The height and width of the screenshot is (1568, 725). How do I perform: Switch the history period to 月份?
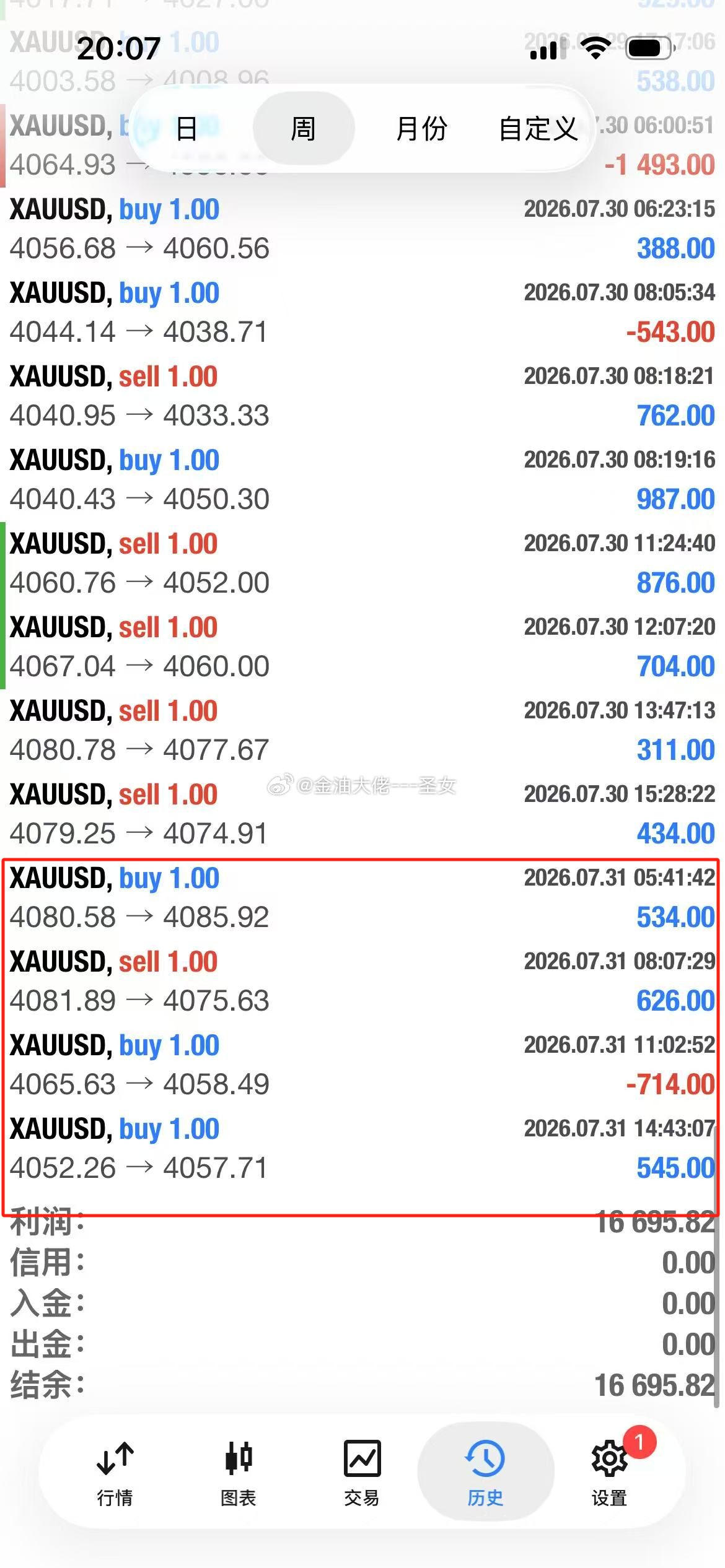point(421,129)
